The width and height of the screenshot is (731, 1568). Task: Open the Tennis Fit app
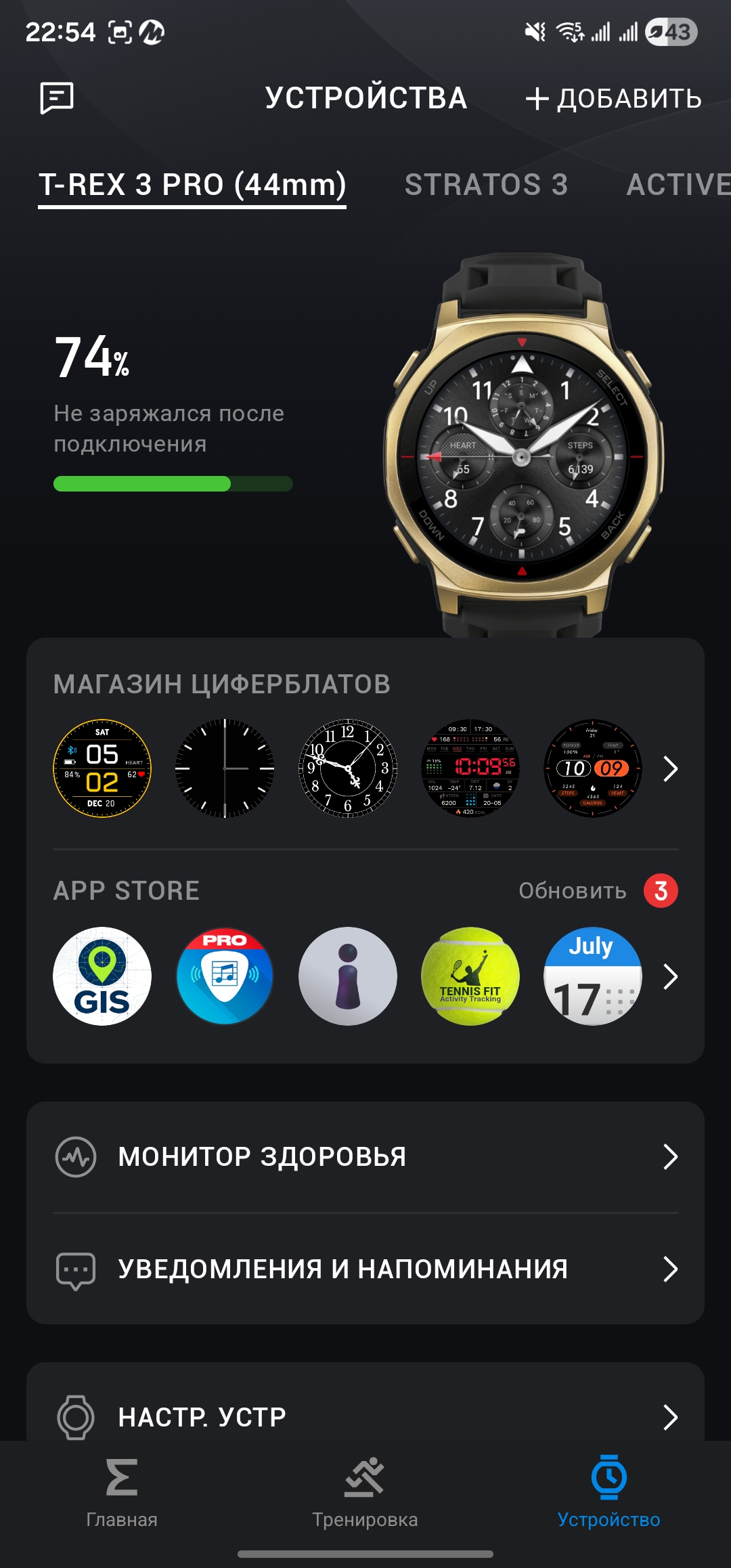(x=470, y=976)
